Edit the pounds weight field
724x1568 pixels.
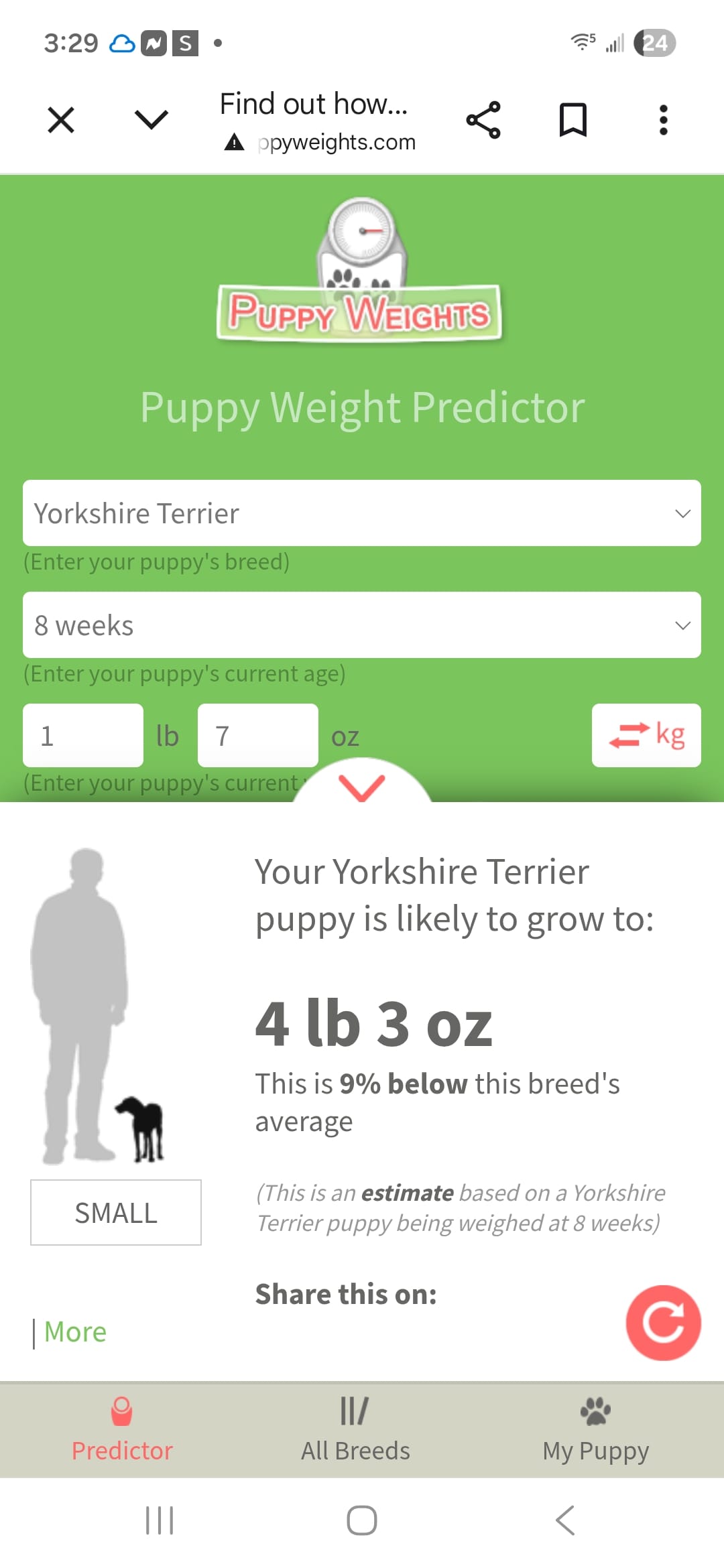(83, 736)
